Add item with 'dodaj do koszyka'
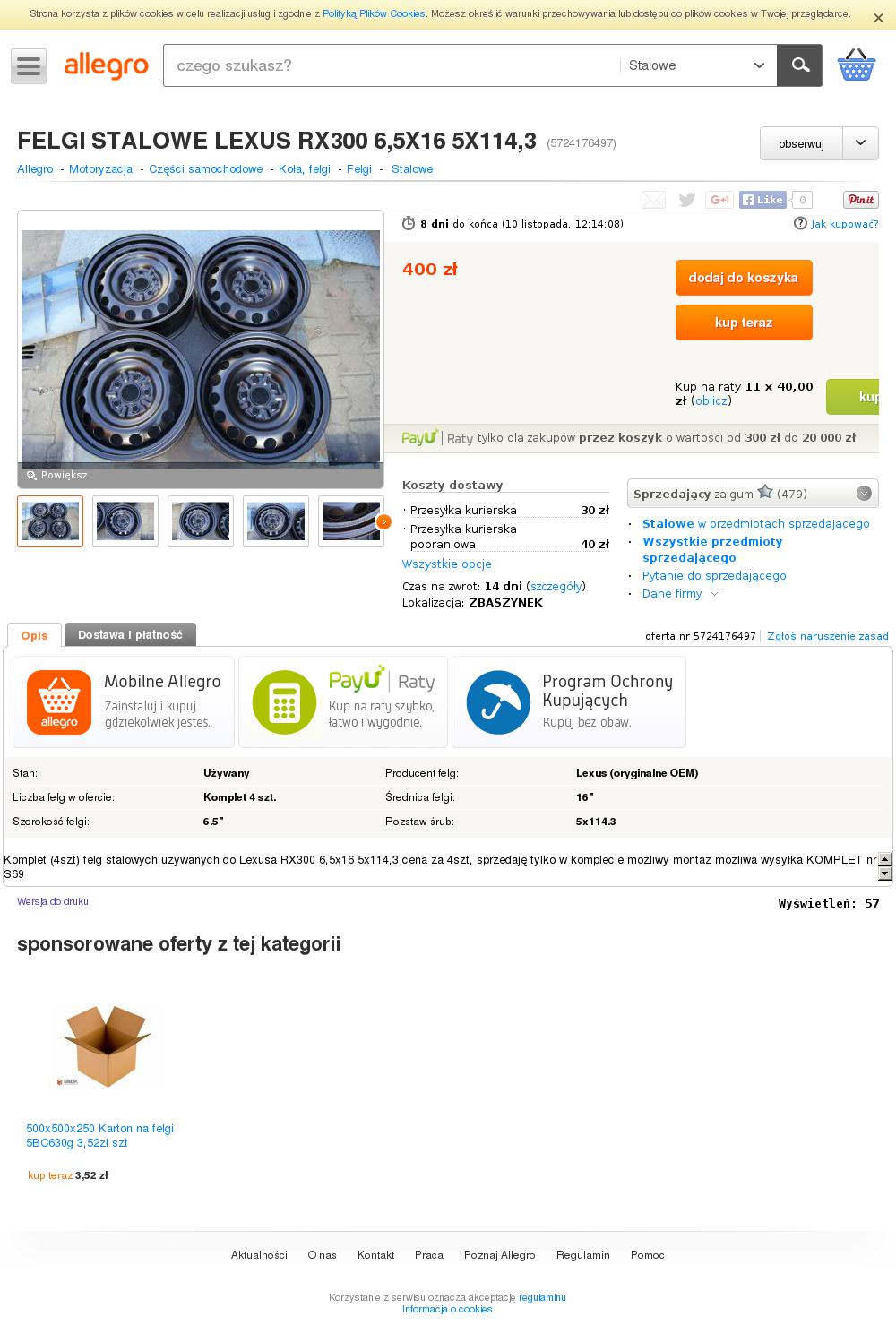Viewport: 896px width, 1325px height. (x=743, y=278)
